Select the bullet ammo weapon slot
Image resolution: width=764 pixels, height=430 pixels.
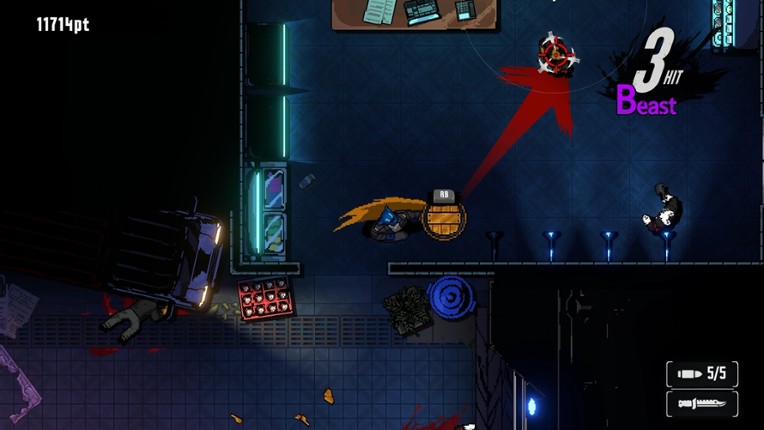click(702, 374)
